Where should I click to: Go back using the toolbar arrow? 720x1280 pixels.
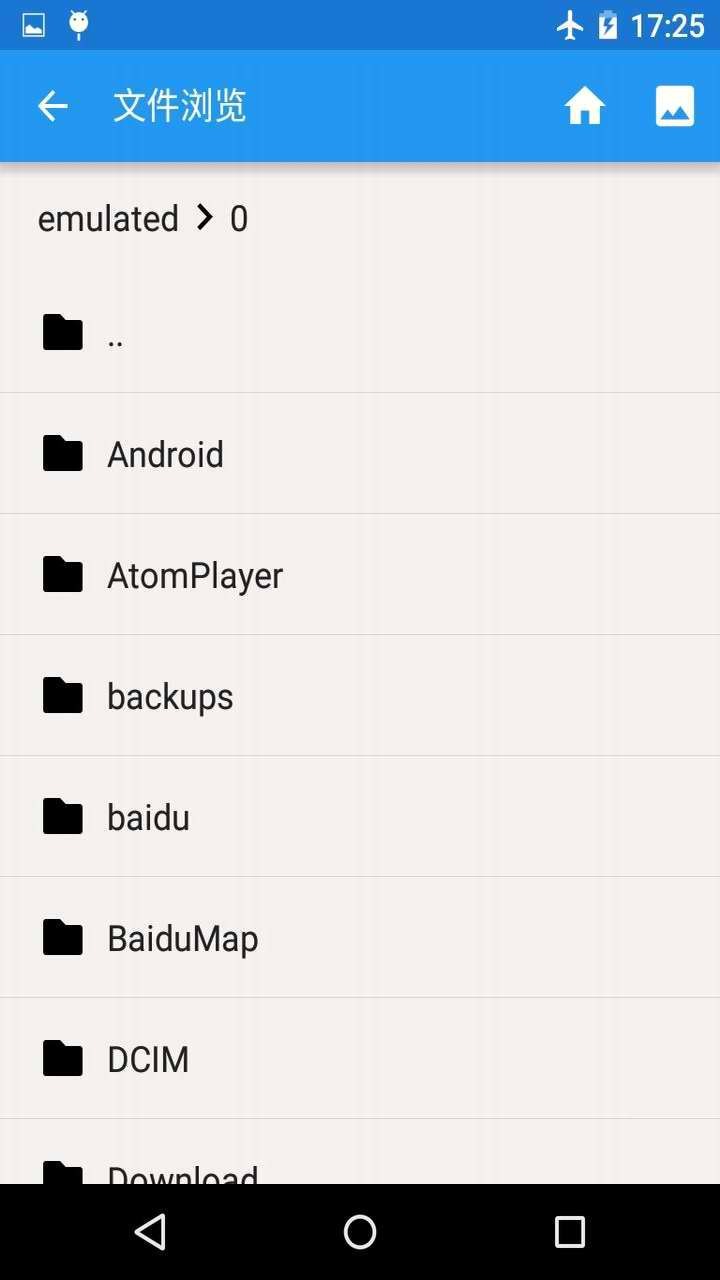pos(52,106)
